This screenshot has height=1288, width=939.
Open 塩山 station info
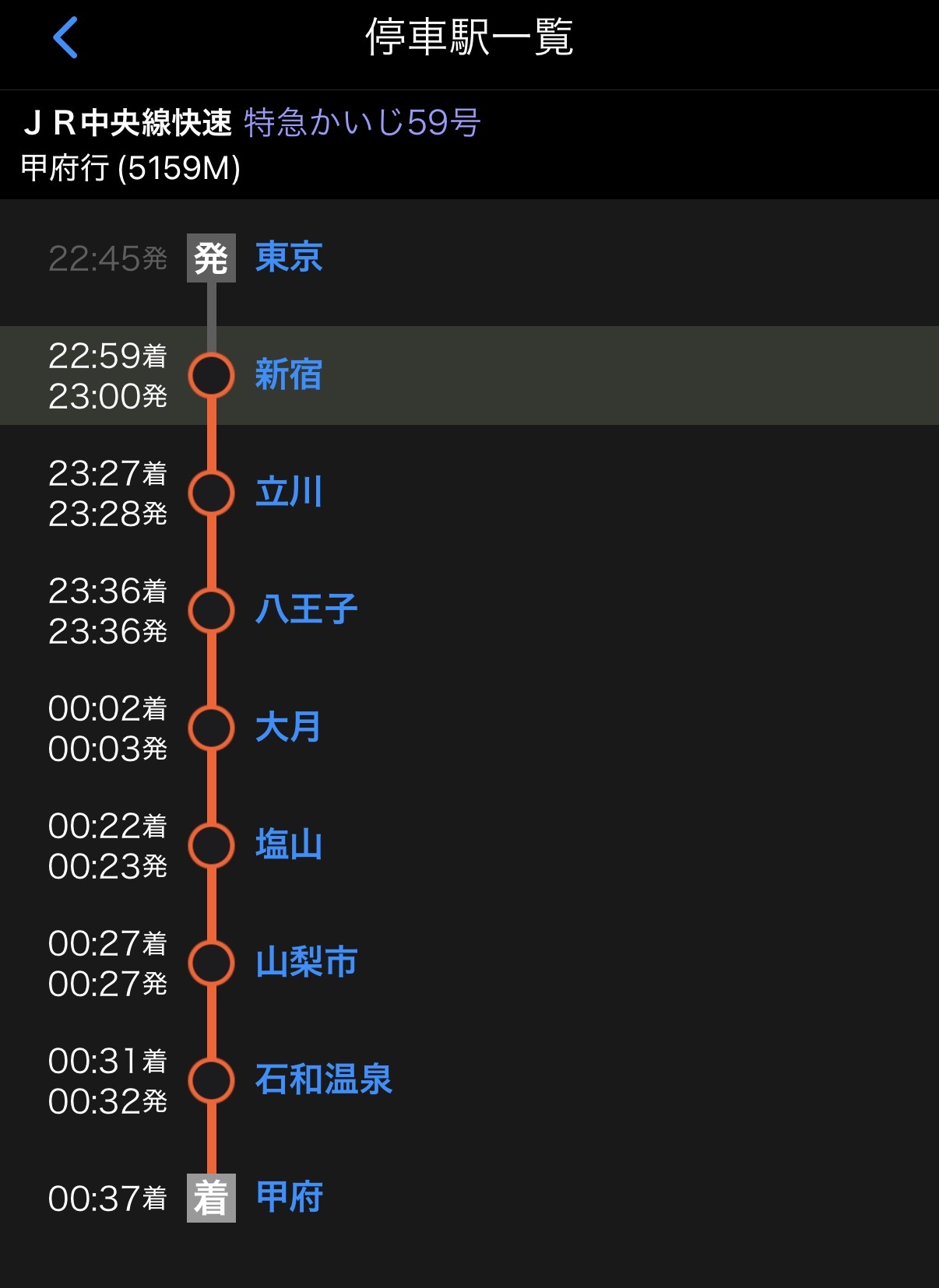pos(289,845)
